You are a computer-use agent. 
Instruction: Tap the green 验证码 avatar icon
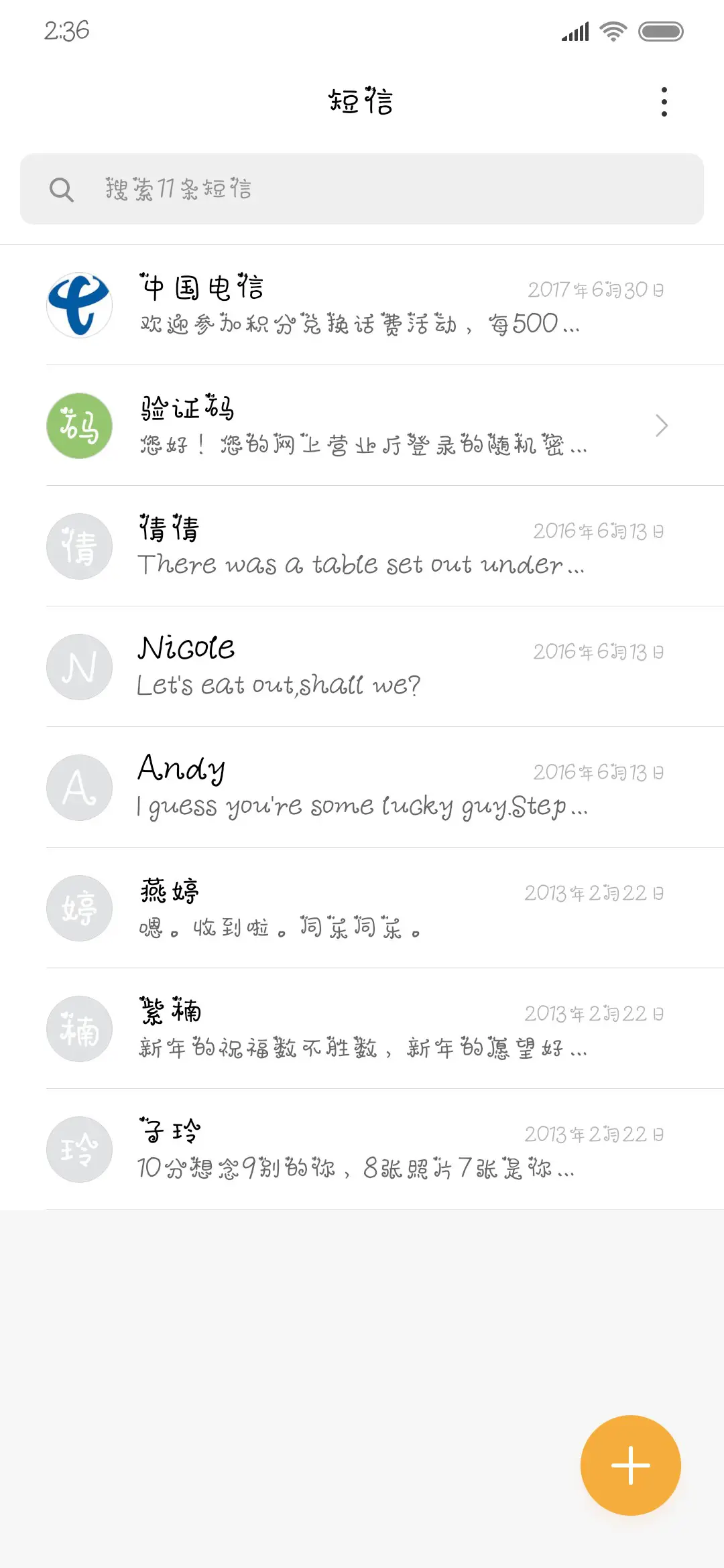click(x=78, y=426)
